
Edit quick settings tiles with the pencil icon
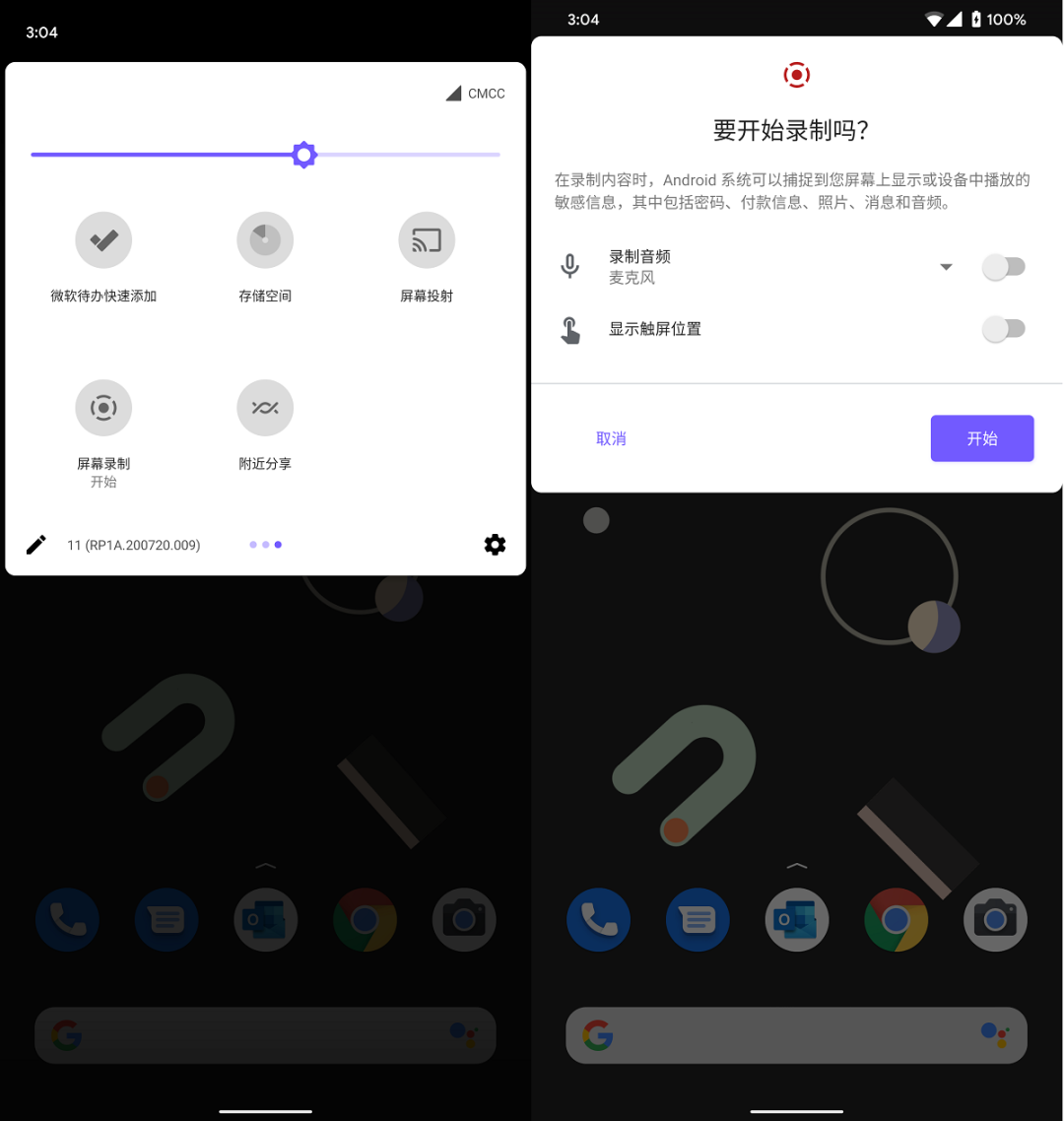[36, 545]
